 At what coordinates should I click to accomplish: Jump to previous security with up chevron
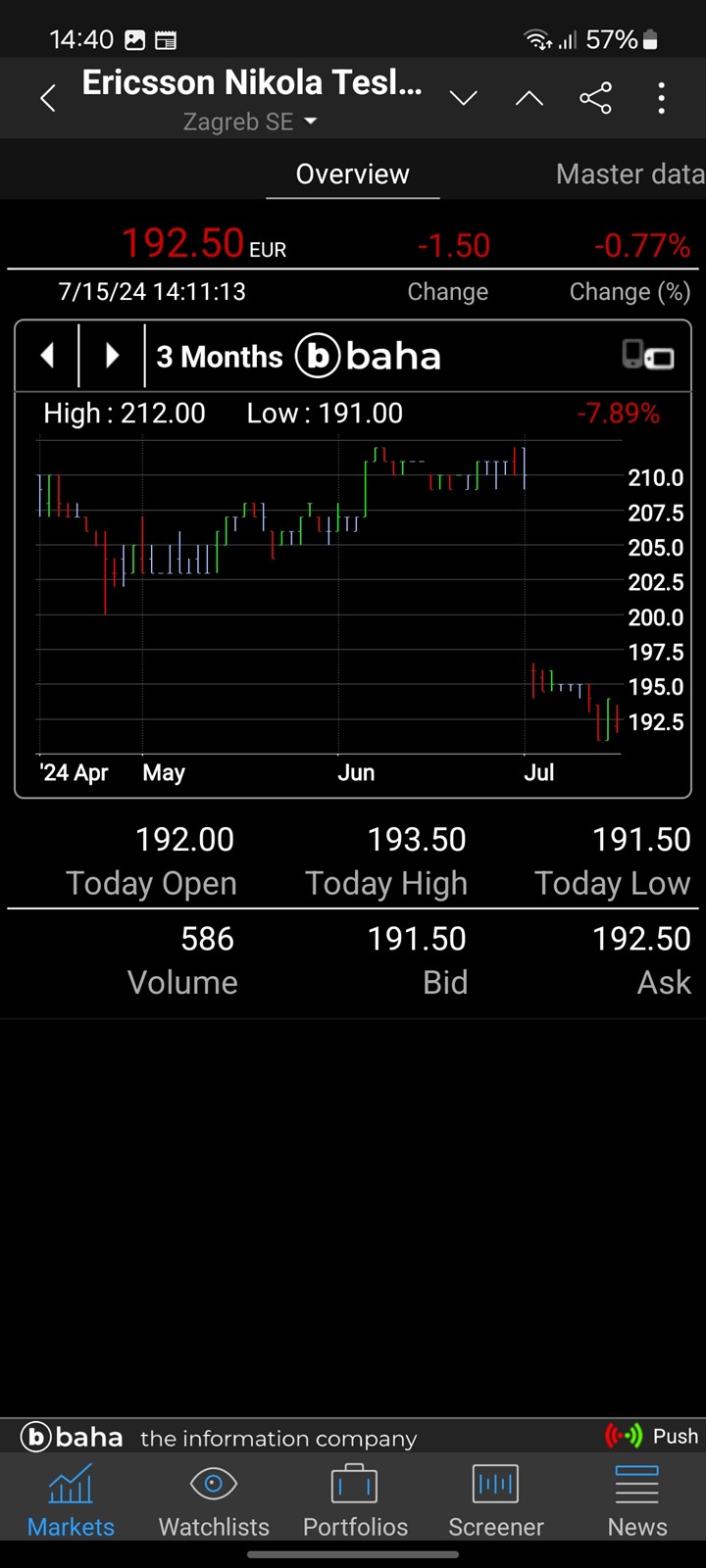(529, 98)
